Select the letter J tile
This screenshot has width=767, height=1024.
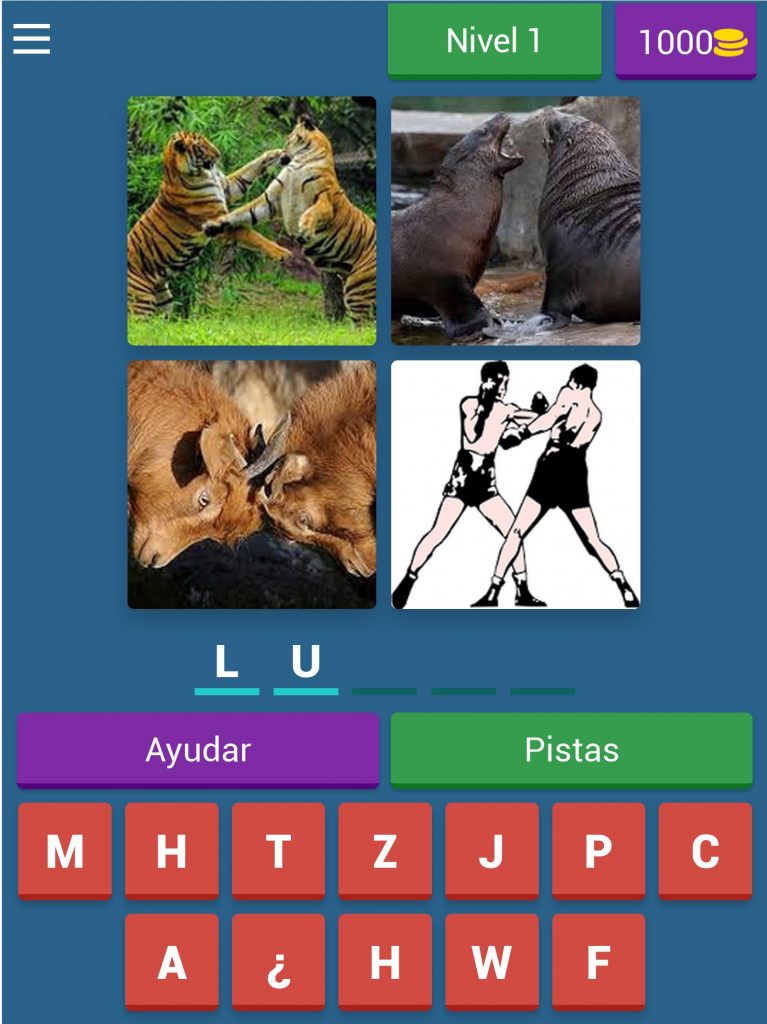[491, 851]
